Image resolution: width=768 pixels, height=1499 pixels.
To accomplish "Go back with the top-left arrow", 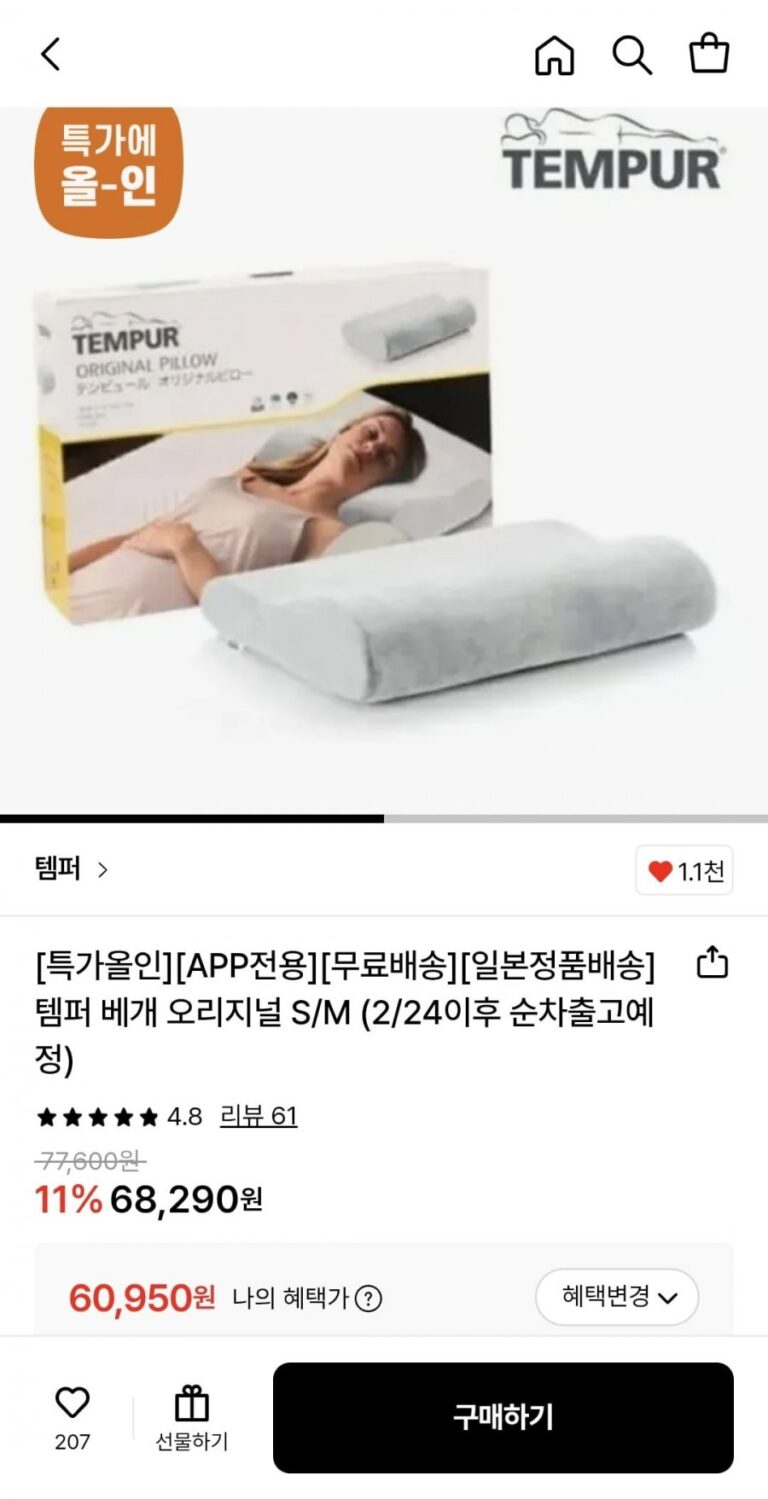I will click(51, 54).
